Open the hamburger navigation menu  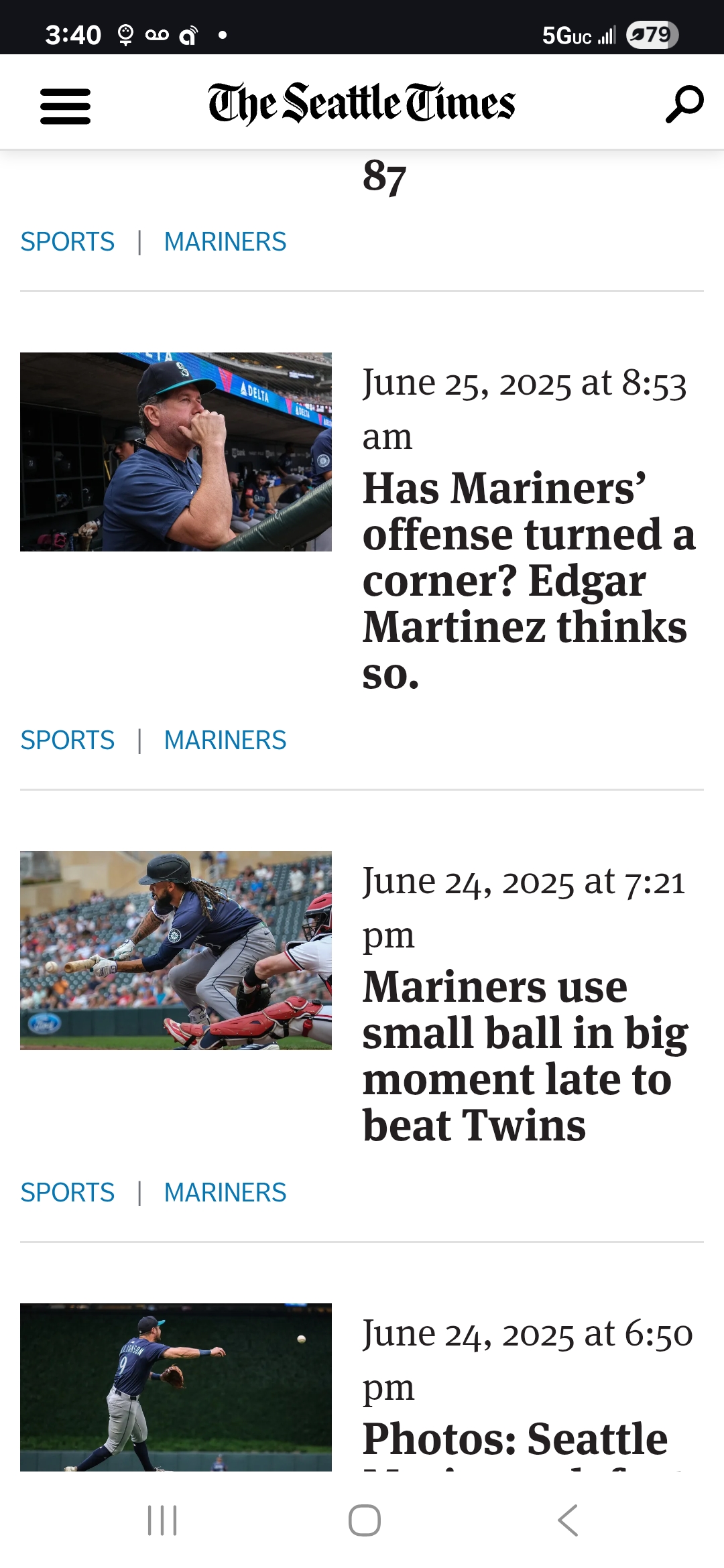coord(65,106)
